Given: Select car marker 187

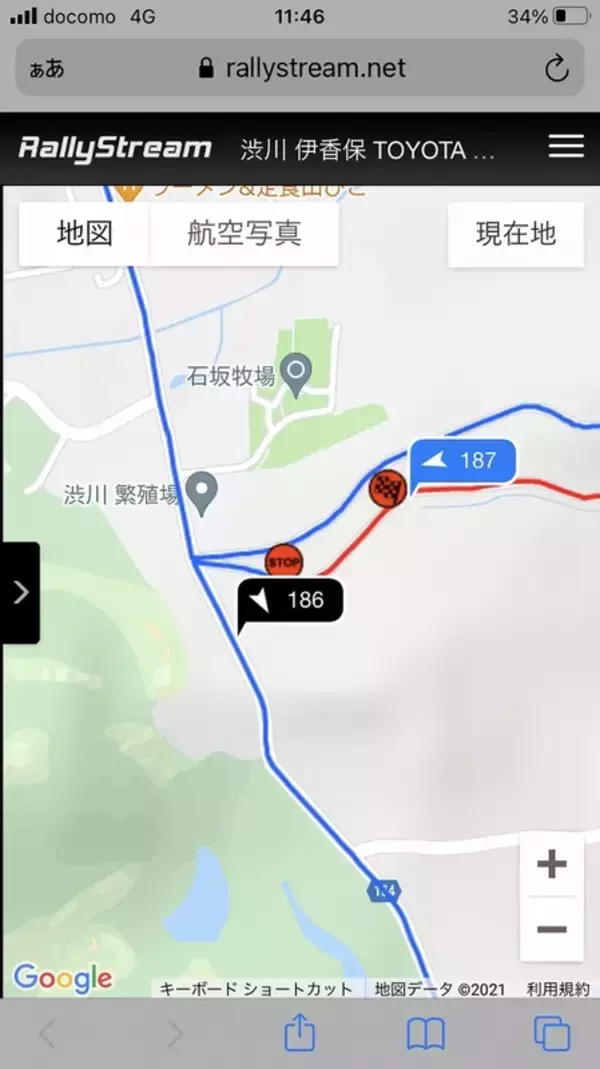Looking at the screenshot, I should tap(465, 461).
